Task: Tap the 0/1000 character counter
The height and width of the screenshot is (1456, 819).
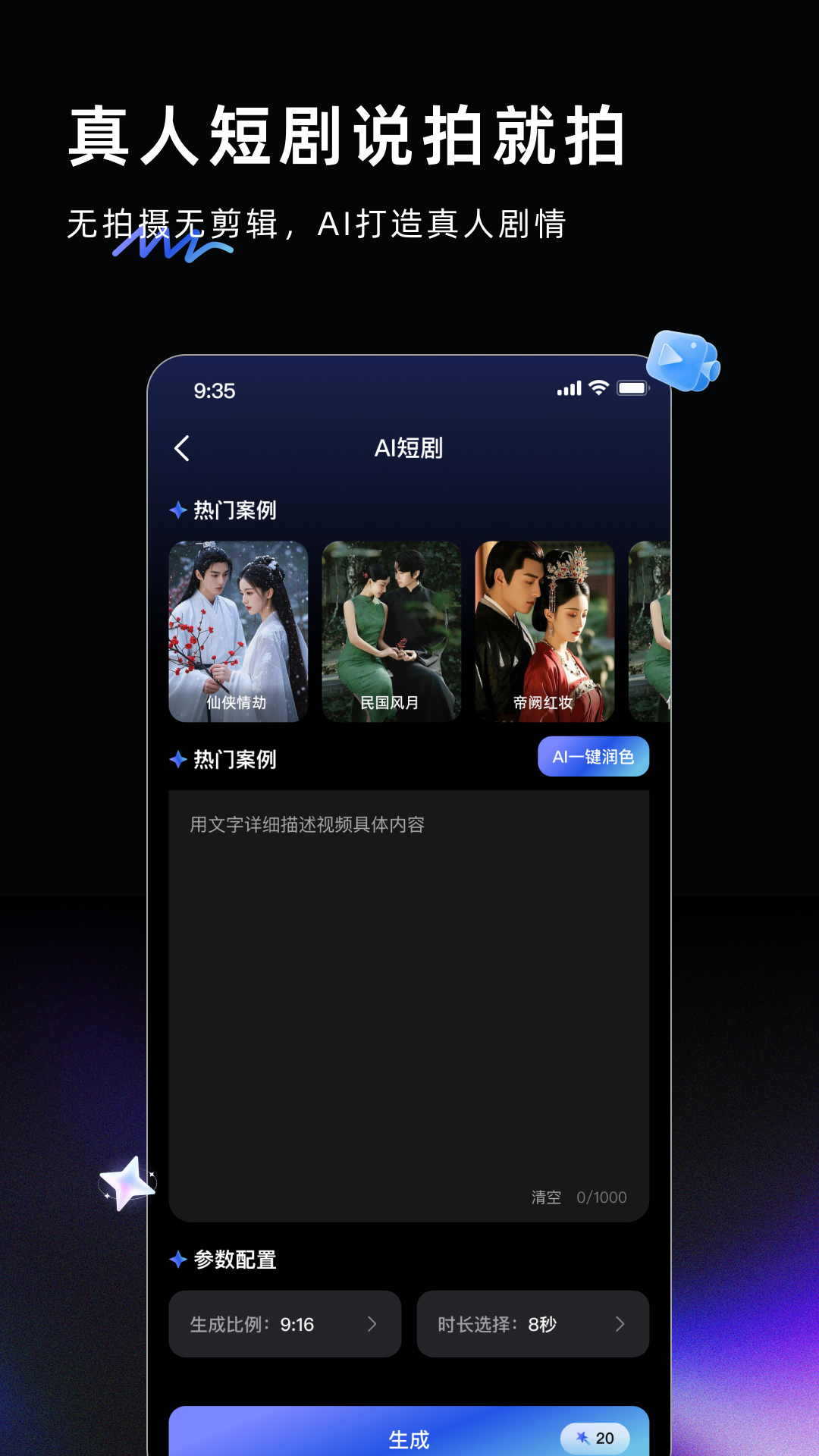Action: (x=601, y=1197)
